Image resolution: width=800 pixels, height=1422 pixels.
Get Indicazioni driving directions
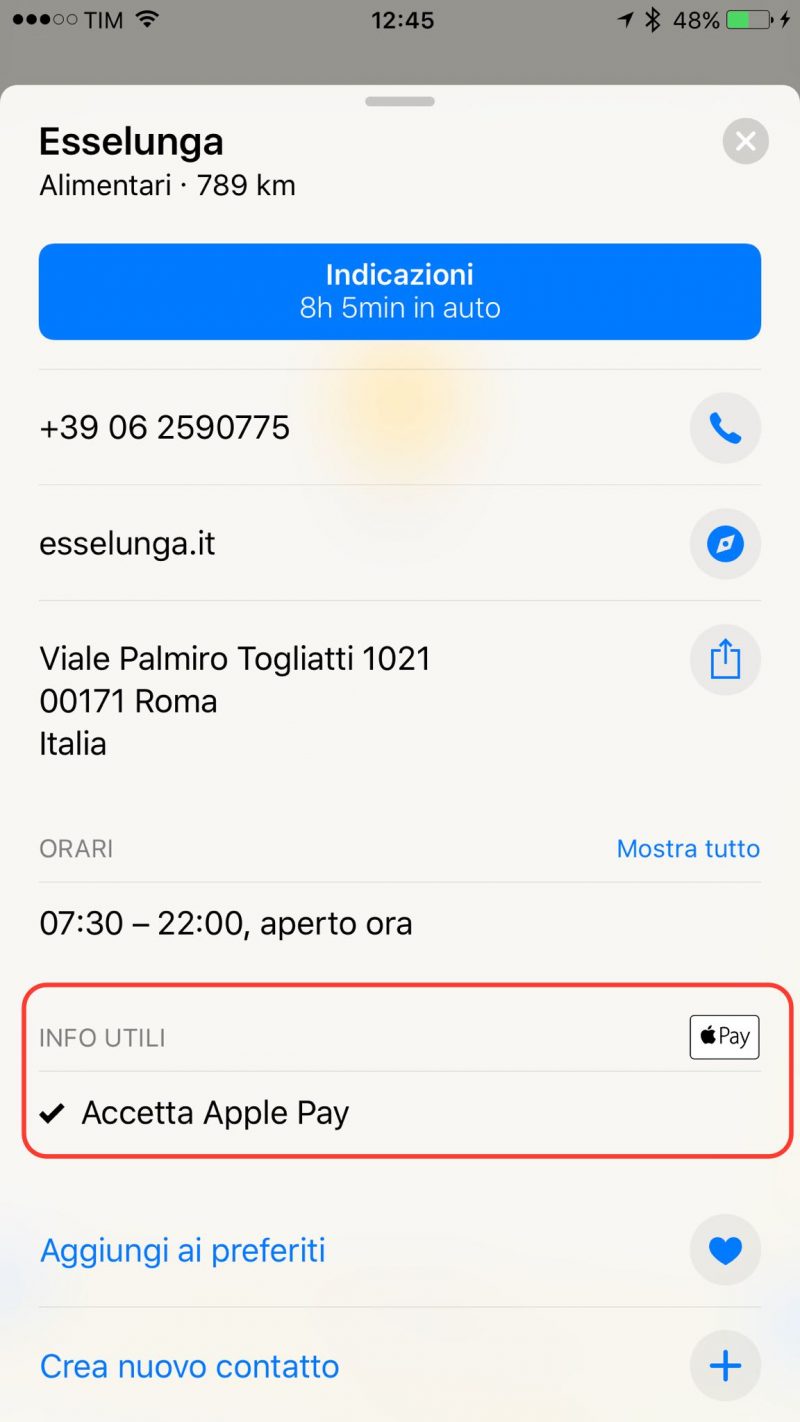click(400, 291)
